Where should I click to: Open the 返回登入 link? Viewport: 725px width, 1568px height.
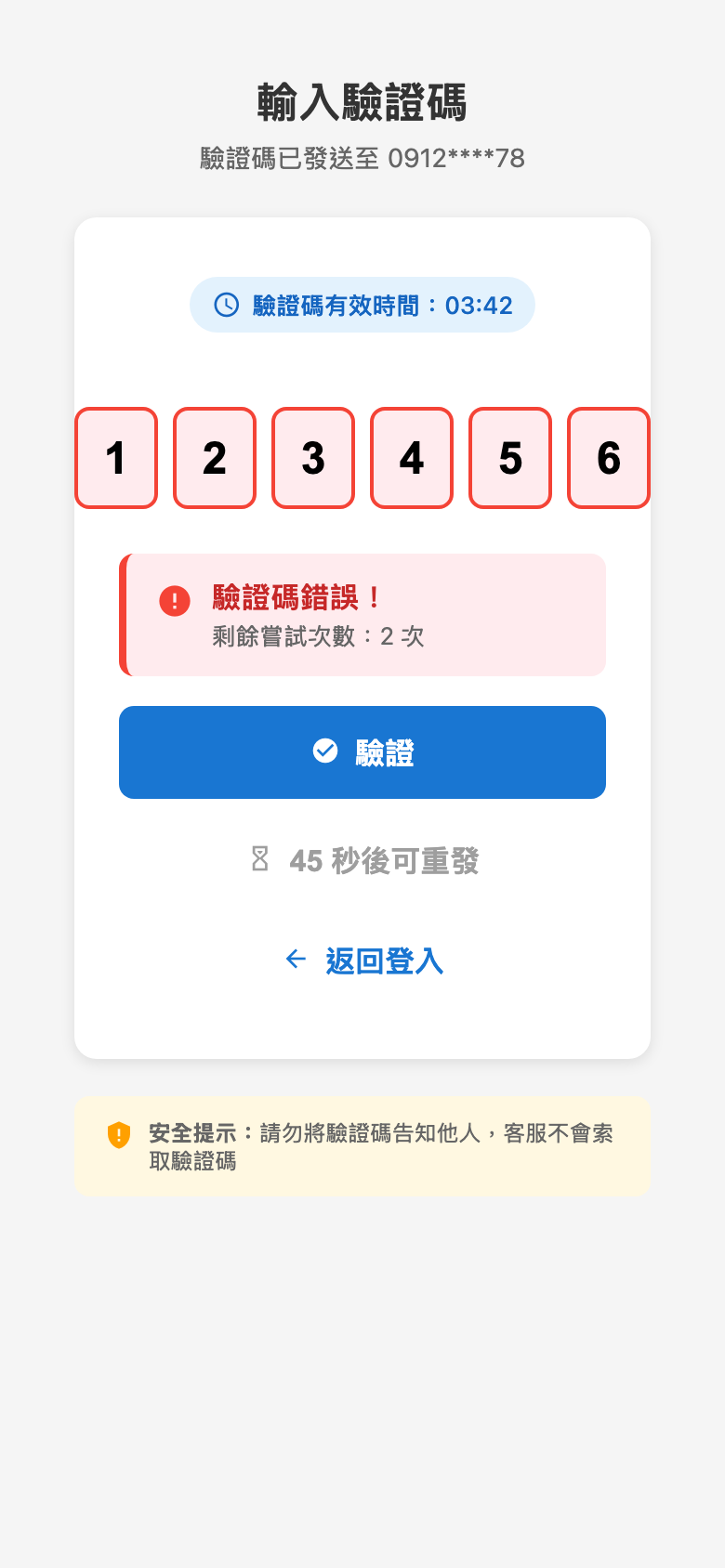(x=383, y=959)
